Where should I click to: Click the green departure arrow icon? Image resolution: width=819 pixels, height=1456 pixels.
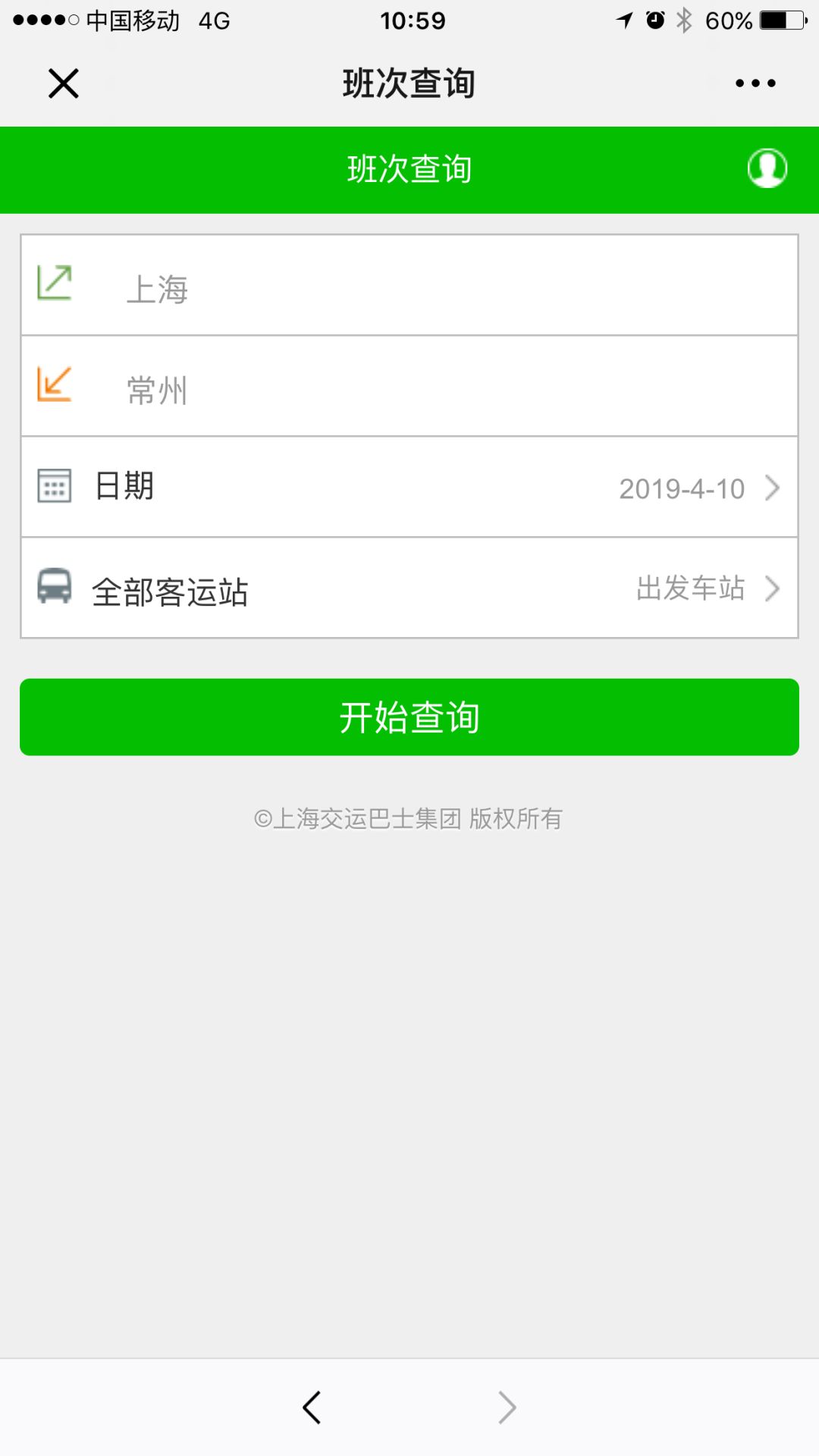pyautogui.click(x=54, y=283)
